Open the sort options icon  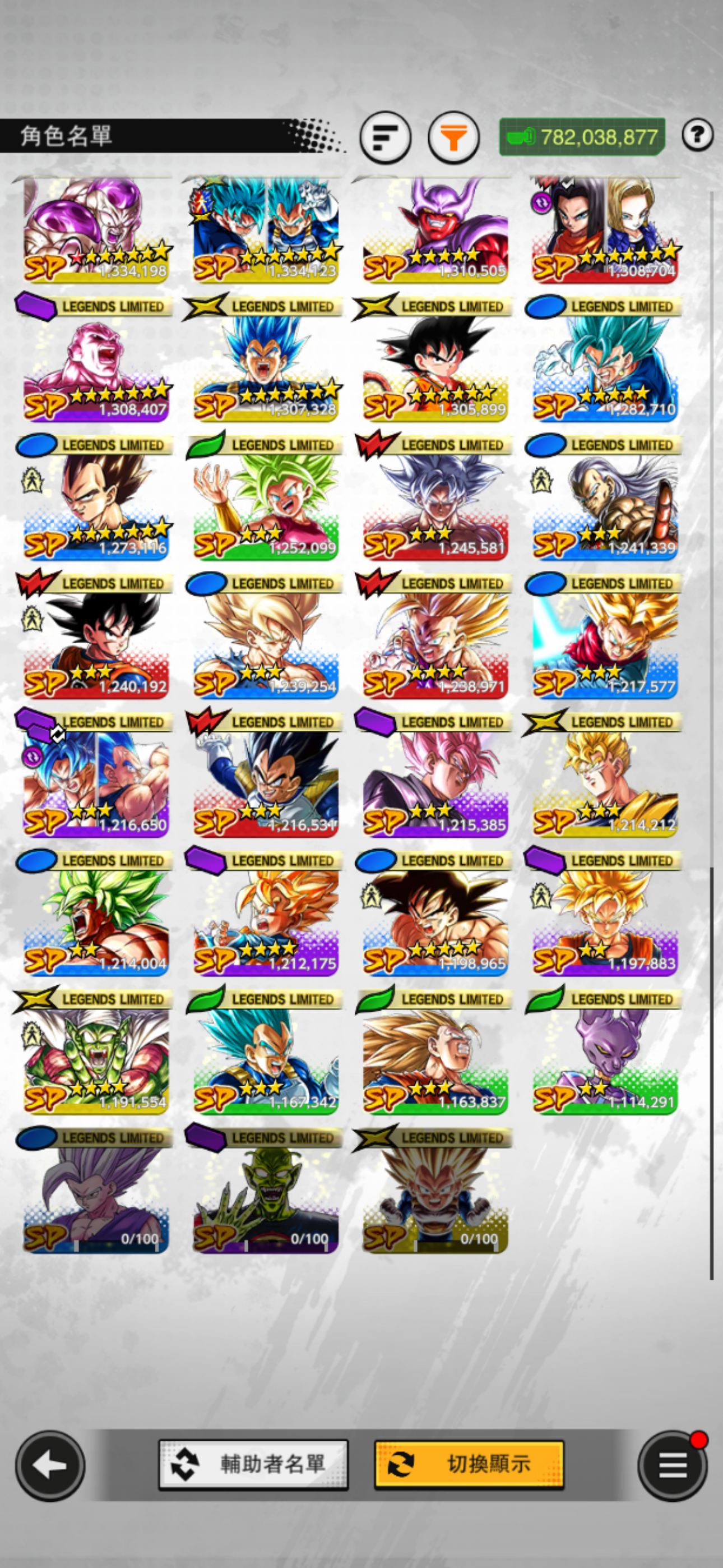tap(384, 137)
